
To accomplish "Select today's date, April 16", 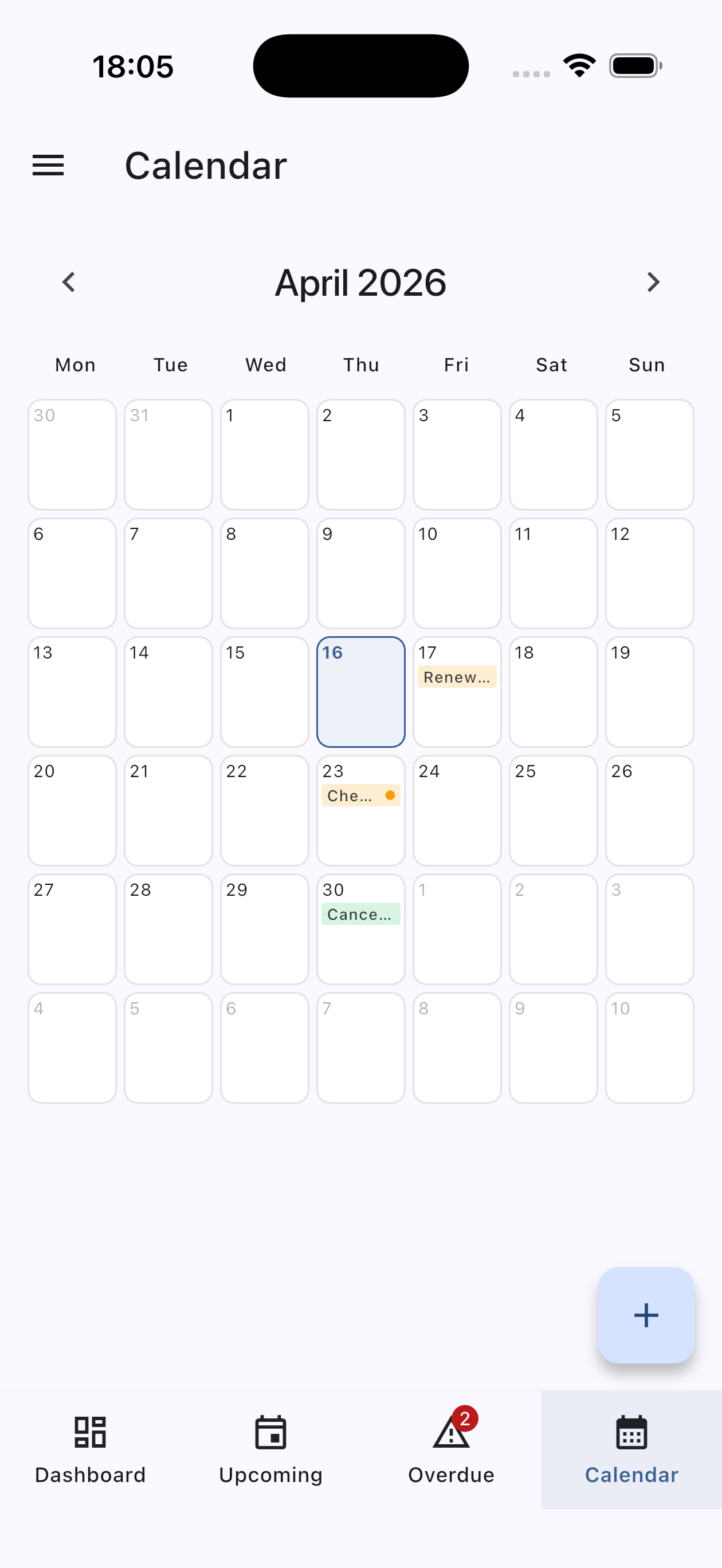I will (x=360, y=692).
